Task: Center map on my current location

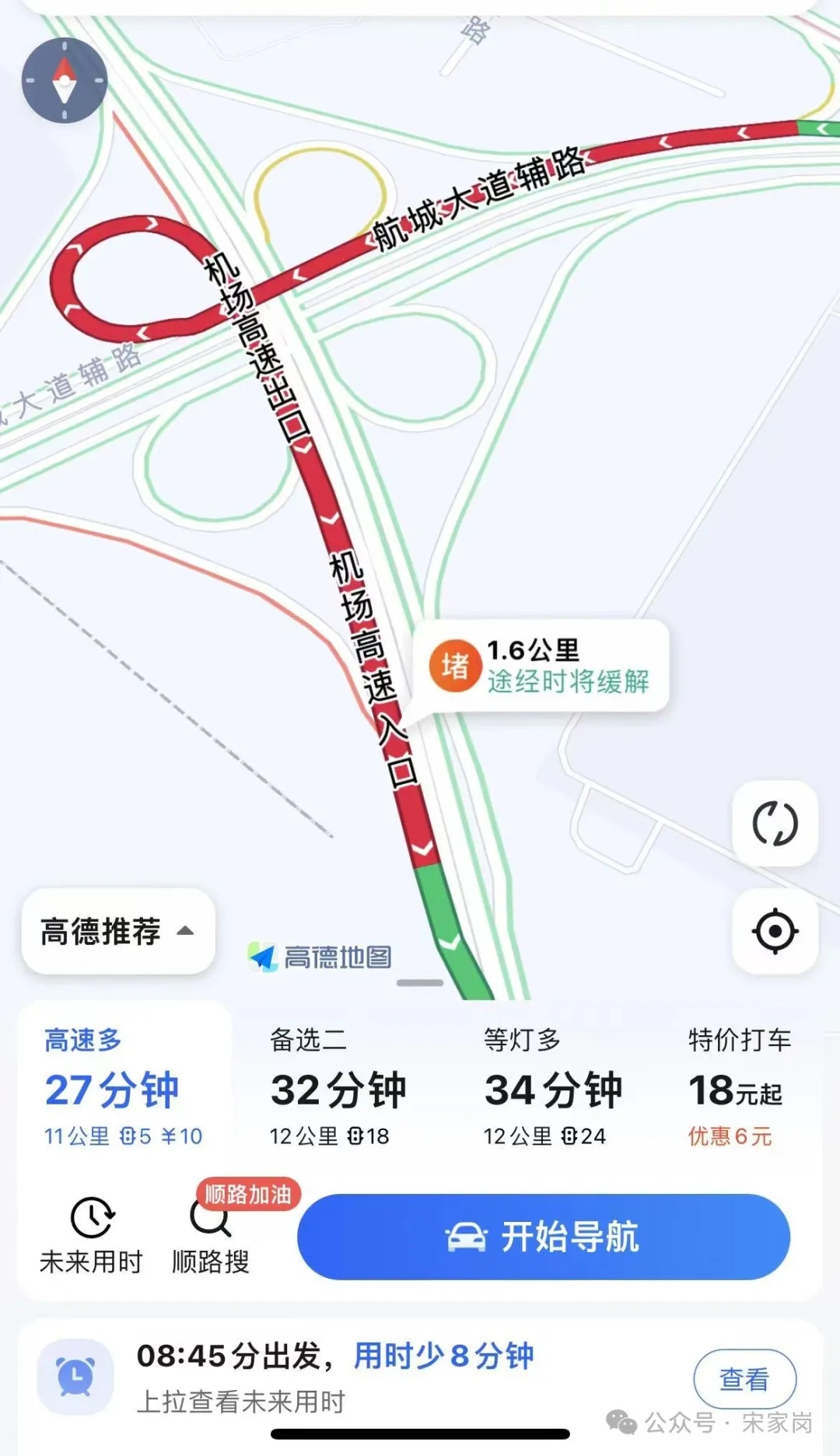Action: (775, 931)
